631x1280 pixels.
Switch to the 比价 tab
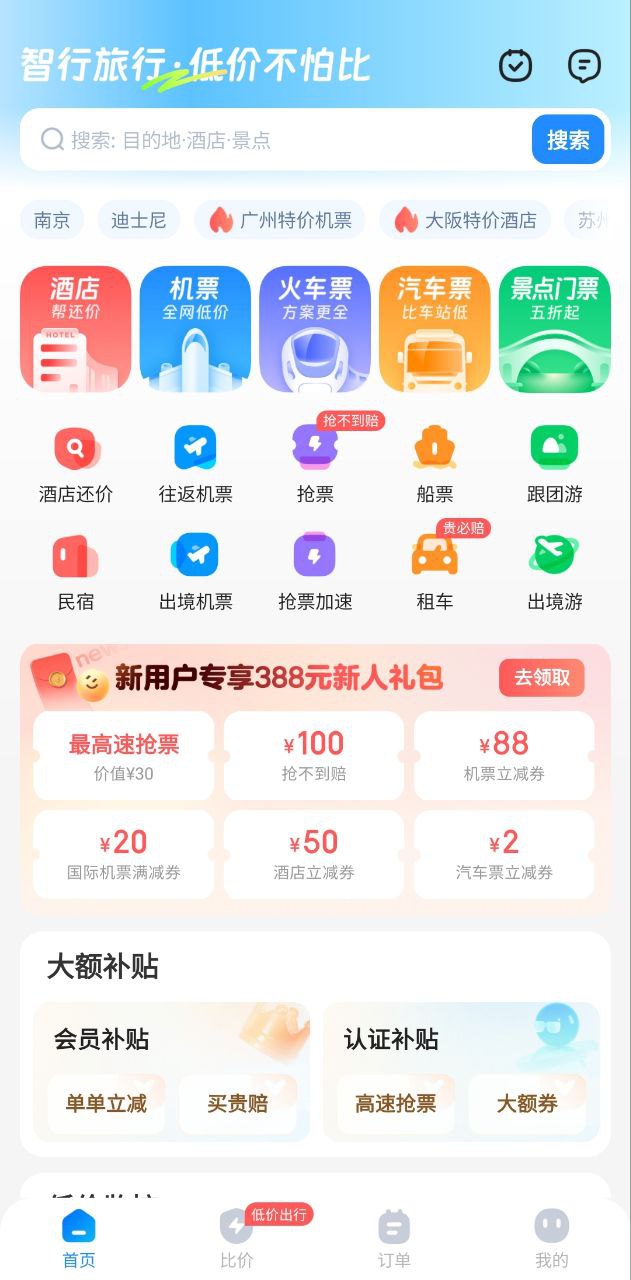[x=236, y=1240]
